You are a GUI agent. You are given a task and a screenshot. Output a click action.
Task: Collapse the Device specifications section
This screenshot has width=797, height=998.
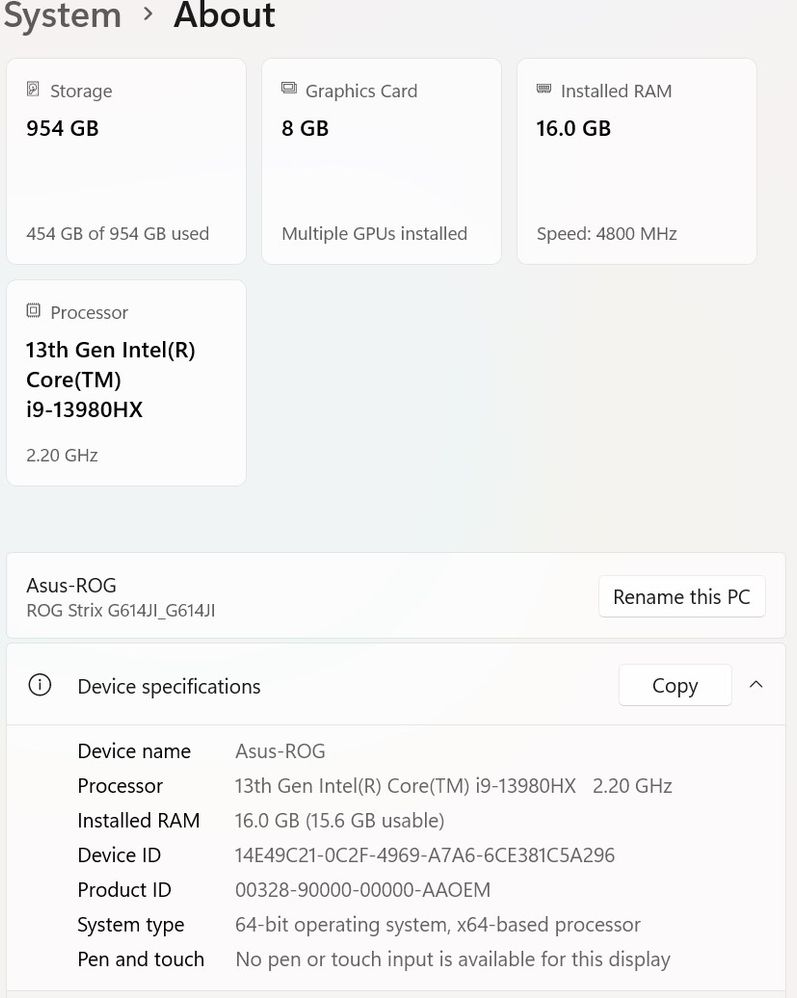(x=756, y=685)
